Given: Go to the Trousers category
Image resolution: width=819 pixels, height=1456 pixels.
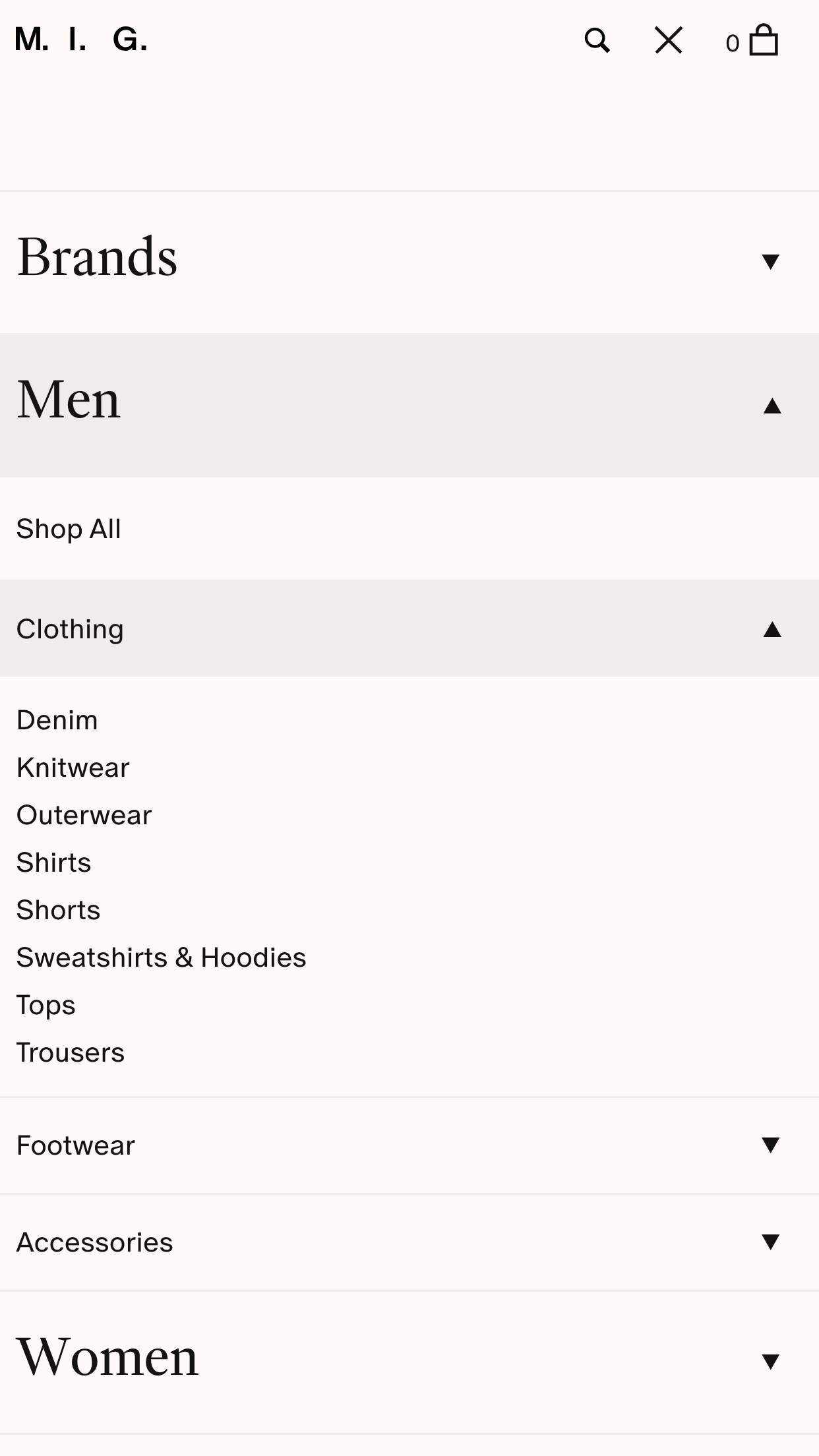Looking at the screenshot, I should [71, 1052].
